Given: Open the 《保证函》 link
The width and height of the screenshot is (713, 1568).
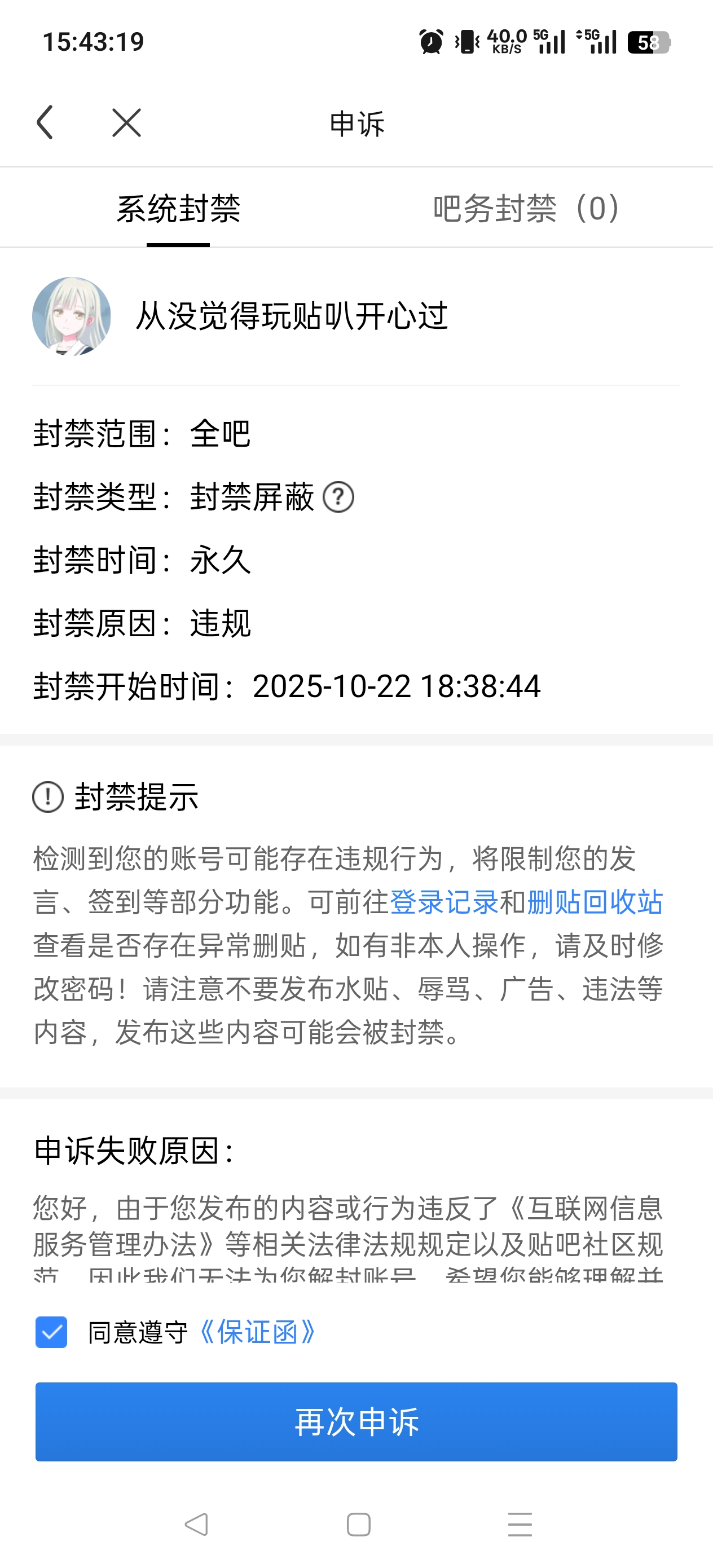Looking at the screenshot, I should 257,1332.
